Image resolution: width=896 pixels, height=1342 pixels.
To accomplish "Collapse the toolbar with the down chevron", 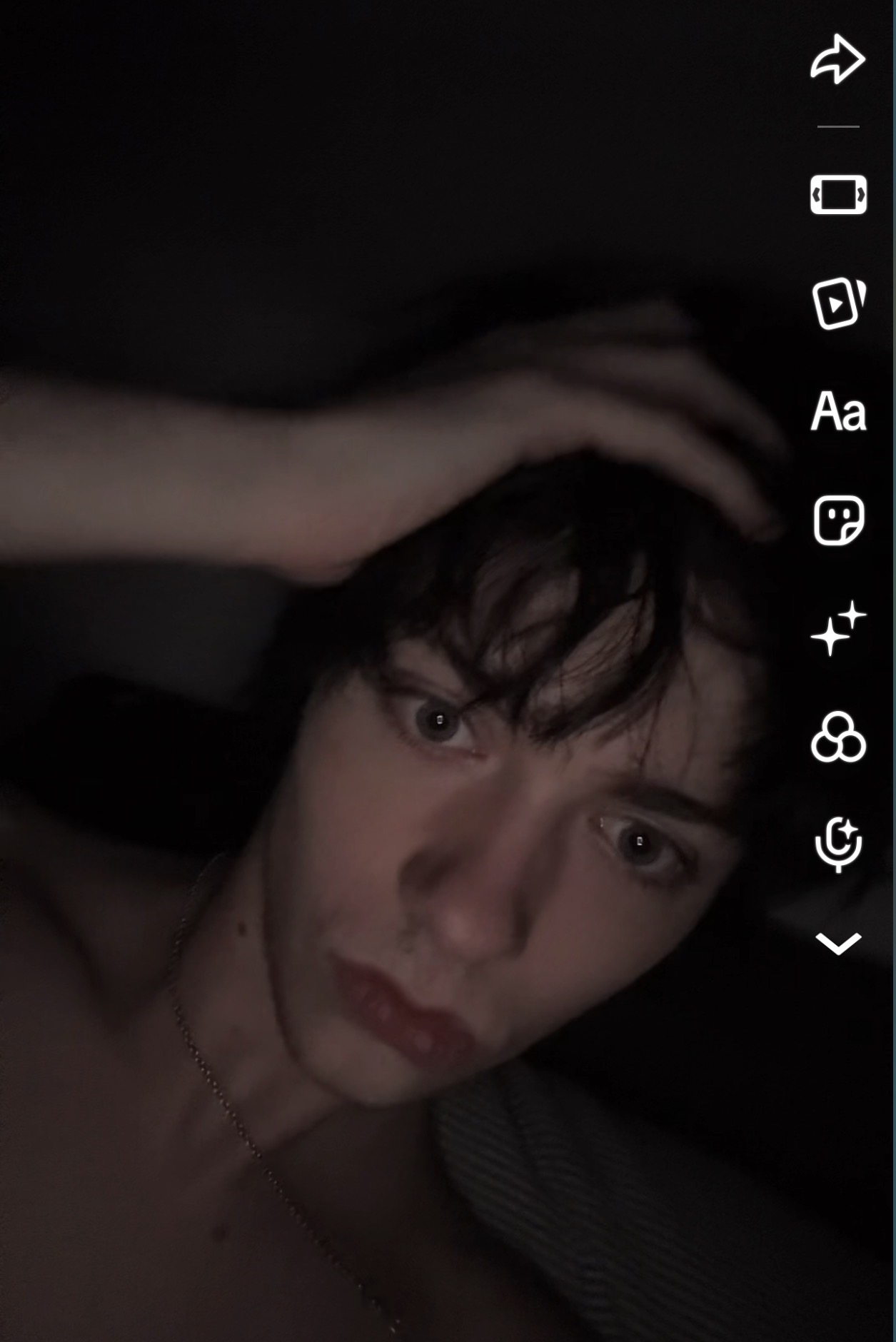I will (x=838, y=944).
